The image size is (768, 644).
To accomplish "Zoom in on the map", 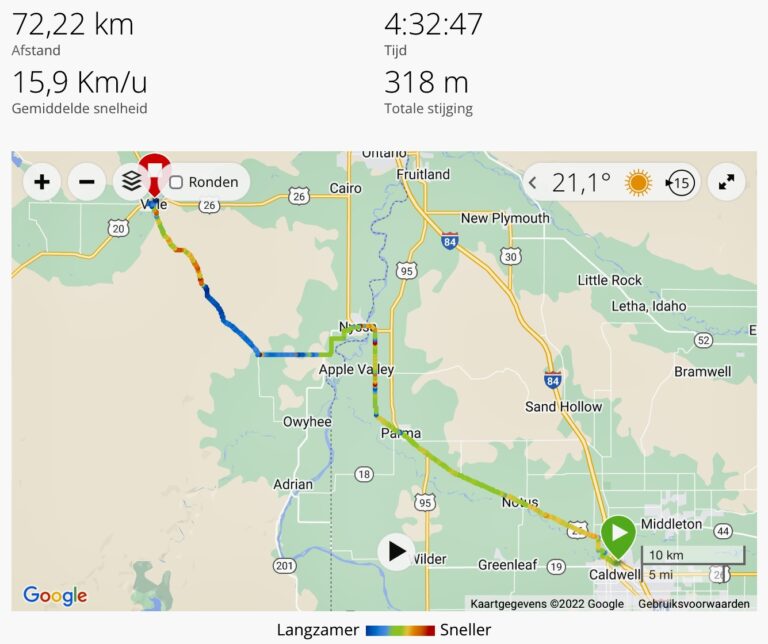I will 42,182.
